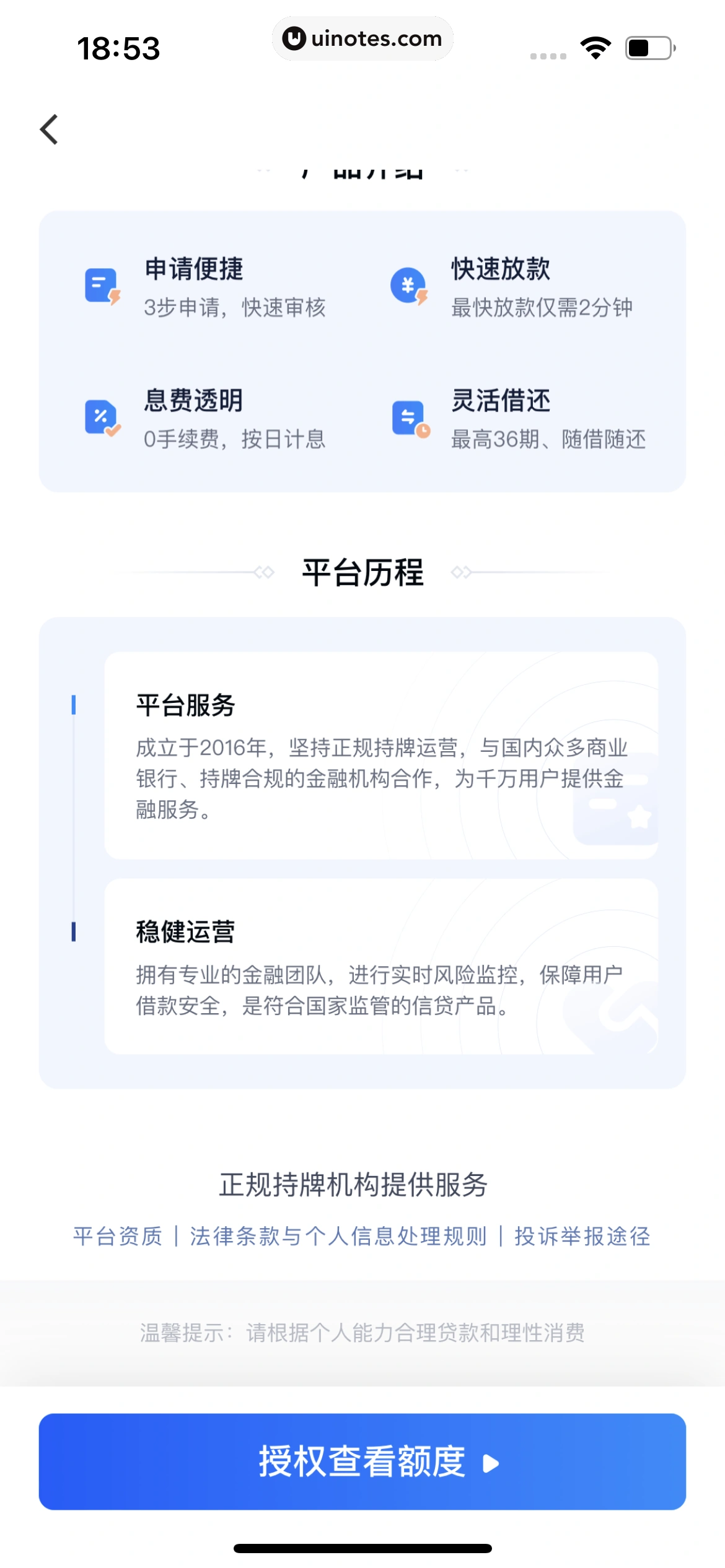Image resolution: width=725 pixels, height=1568 pixels.
Task: Click the uinotes.com badge in the notch area
Action: (362, 38)
